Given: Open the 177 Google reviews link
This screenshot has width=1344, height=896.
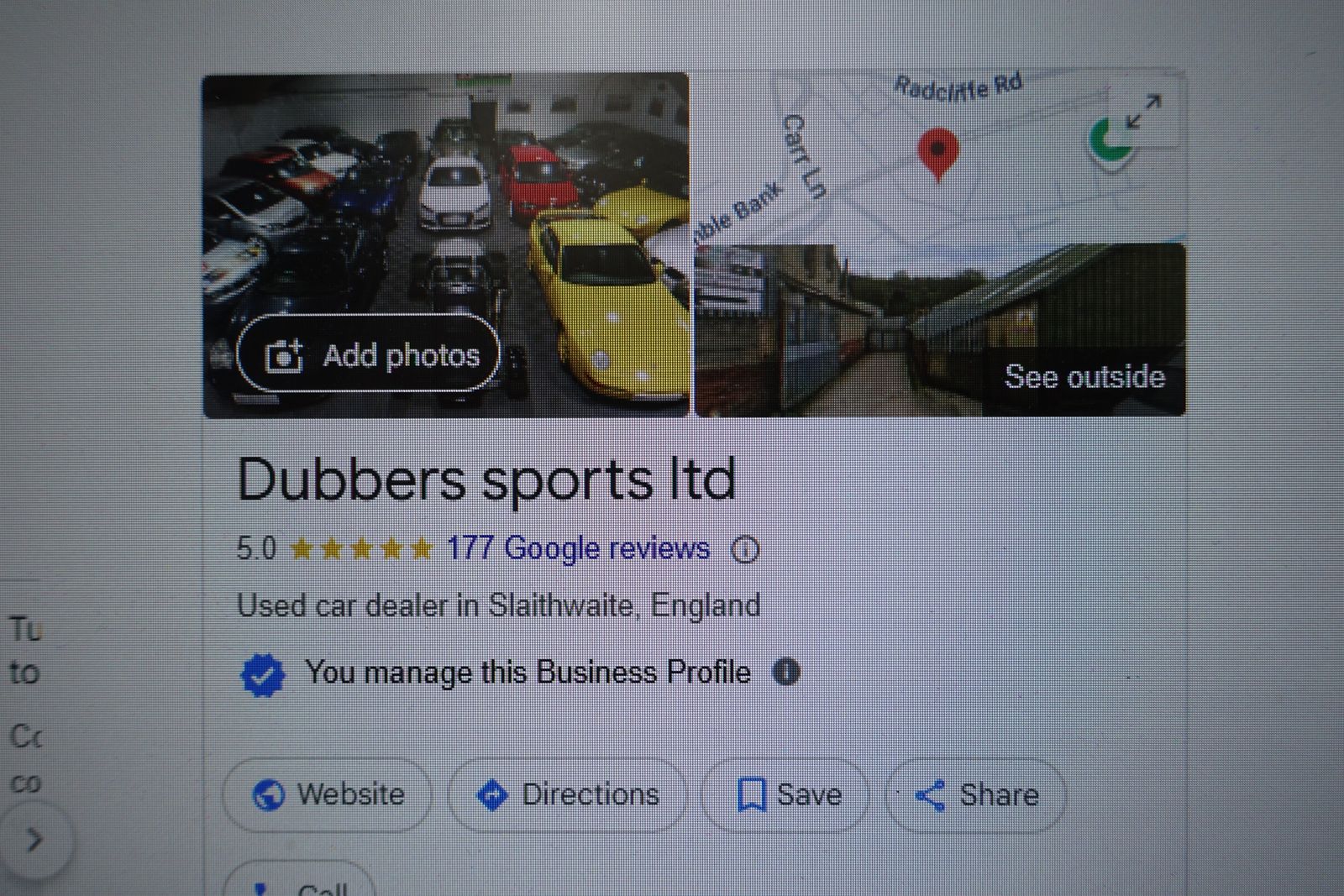Looking at the screenshot, I should point(578,548).
